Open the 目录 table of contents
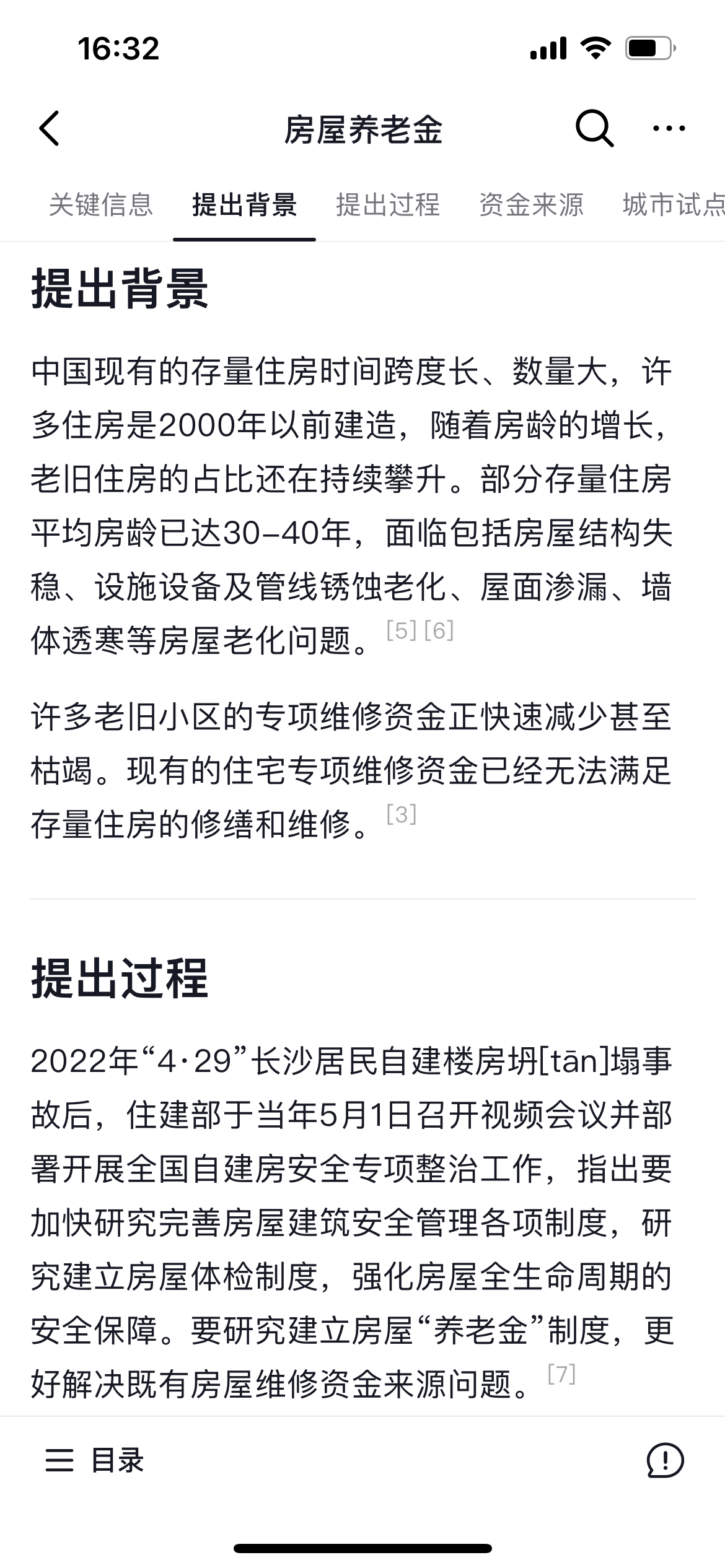 click(95, 1460)
